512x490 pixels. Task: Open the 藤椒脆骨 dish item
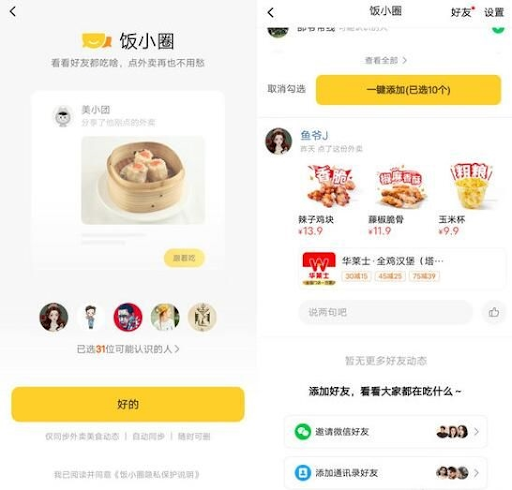point(398,200)
